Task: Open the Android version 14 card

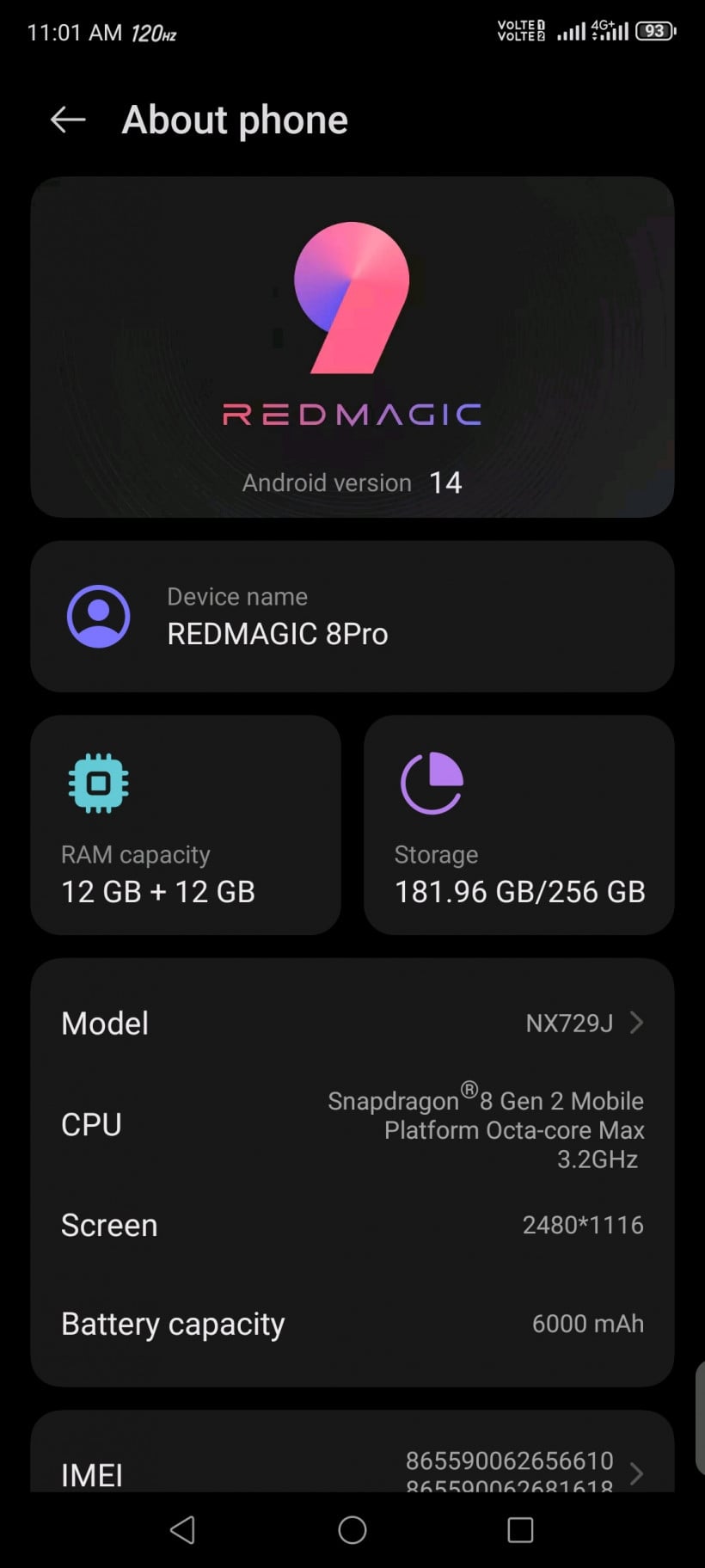Action: 352,347
